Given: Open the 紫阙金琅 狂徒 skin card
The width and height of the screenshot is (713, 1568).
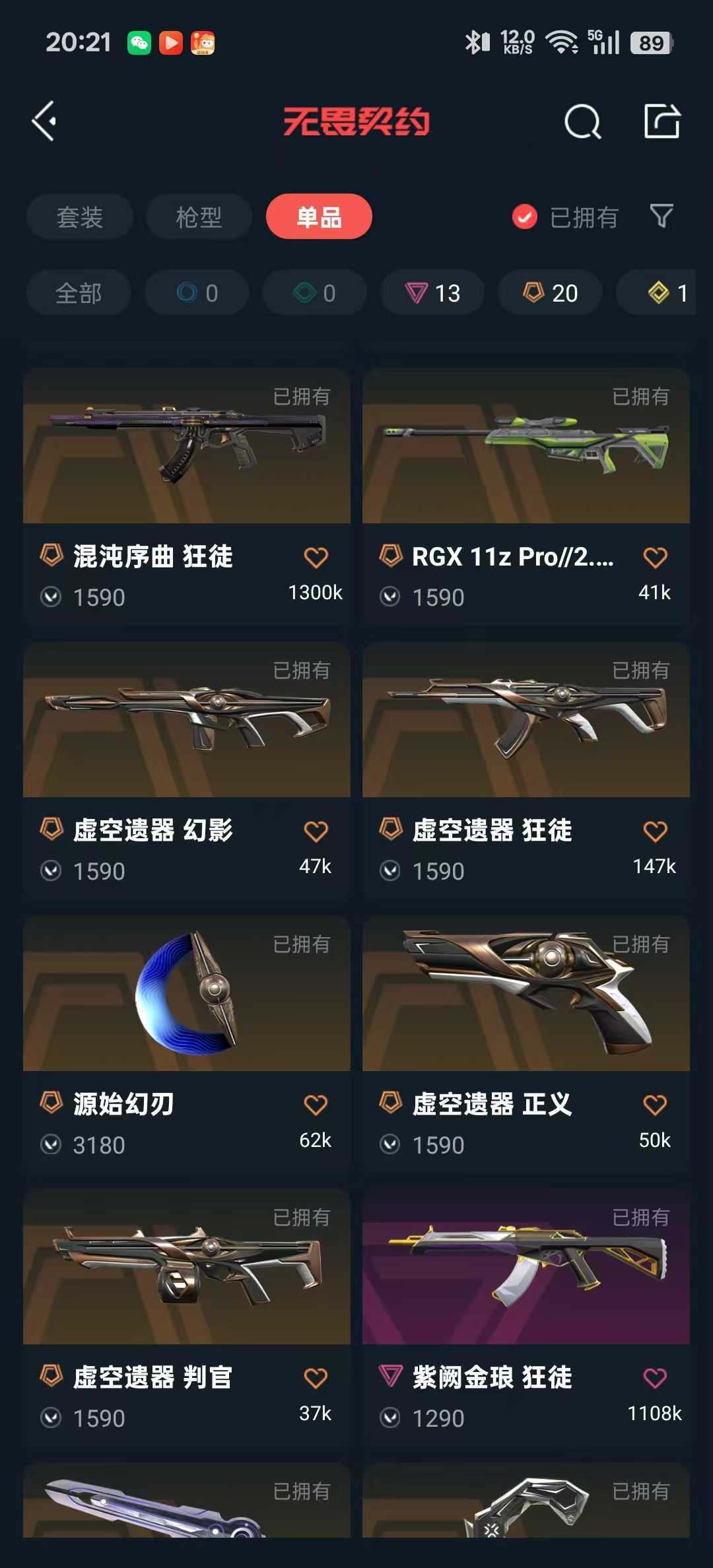Looking at the screenshot, I should [526, 1317].
